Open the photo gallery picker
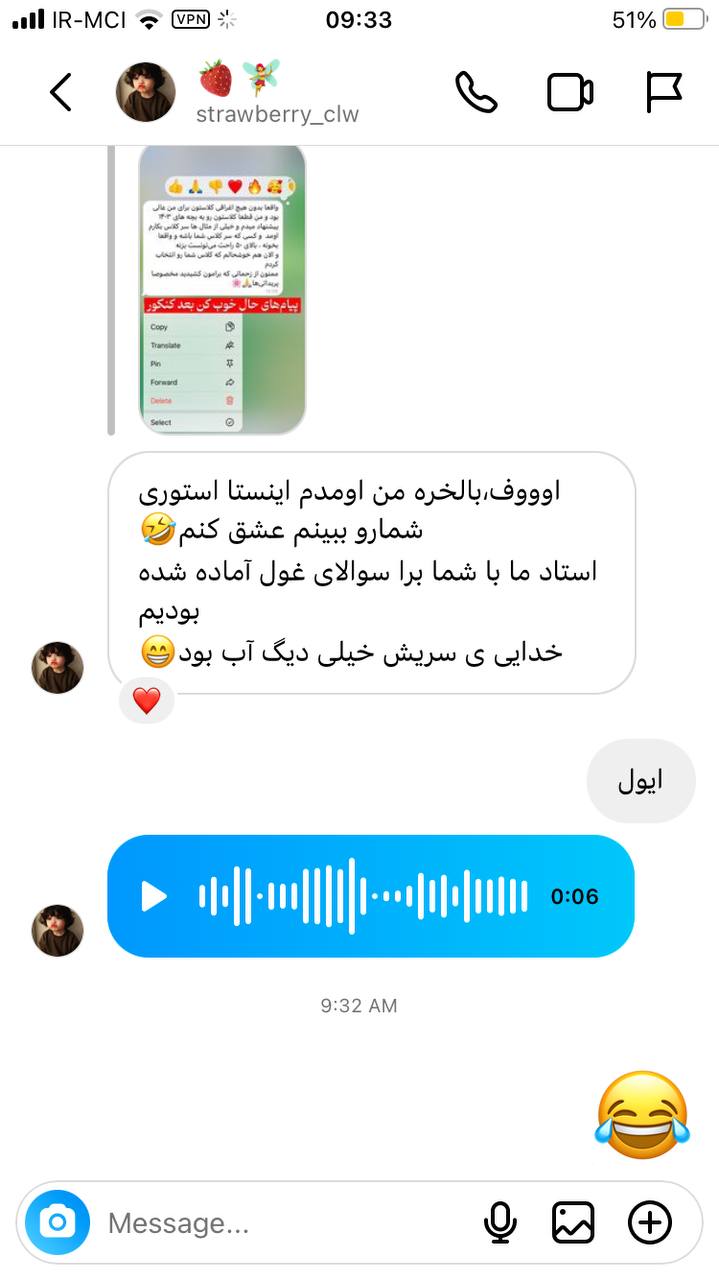This screenshot has width=719, height=1280. tap(573, 1223)
